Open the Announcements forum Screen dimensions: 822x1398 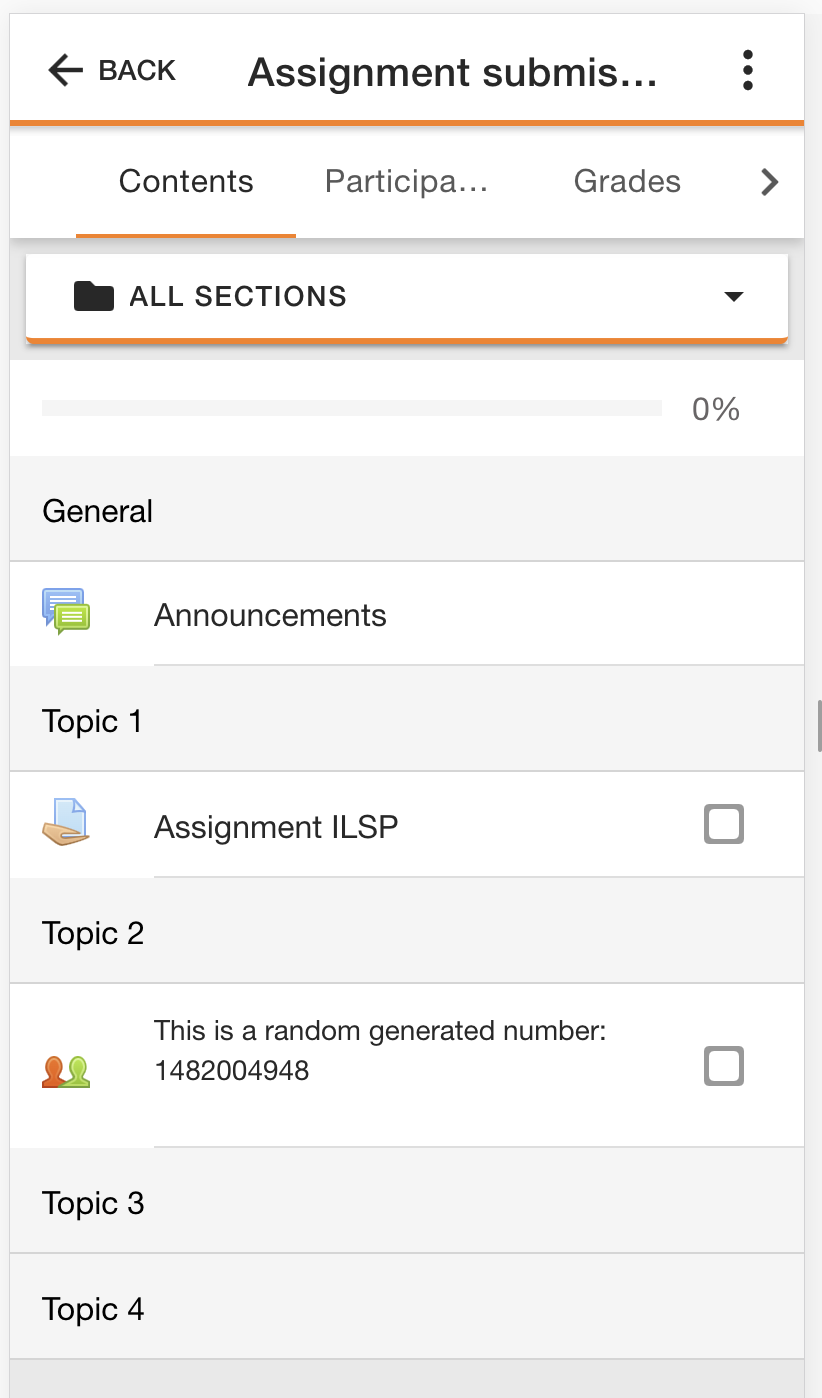407,614
